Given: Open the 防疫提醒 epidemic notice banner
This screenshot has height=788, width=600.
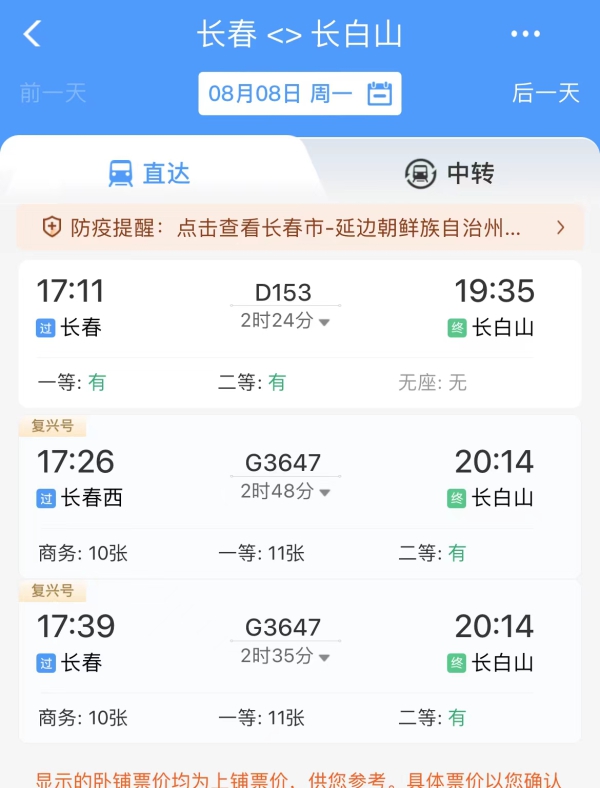Looking at the screenshot, I should 300,228.
